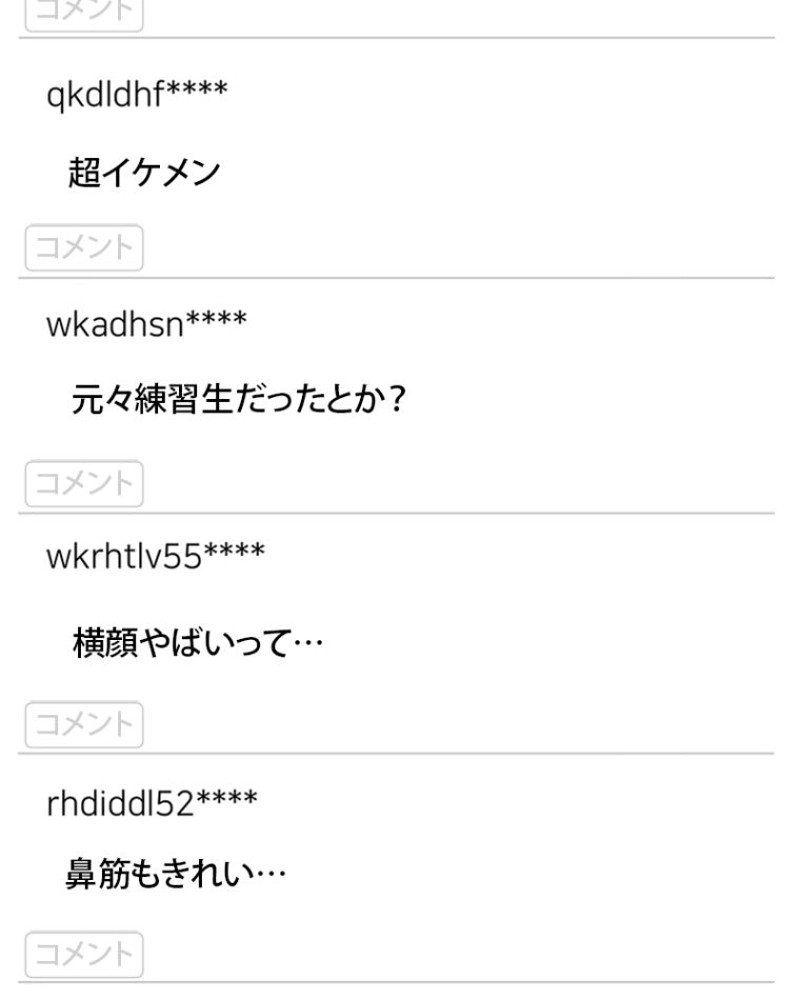Comment on rhdiddl52's 鼻筋もきれい post
The width and height of the screenshot is (800, 1000).
pos(84,955)
